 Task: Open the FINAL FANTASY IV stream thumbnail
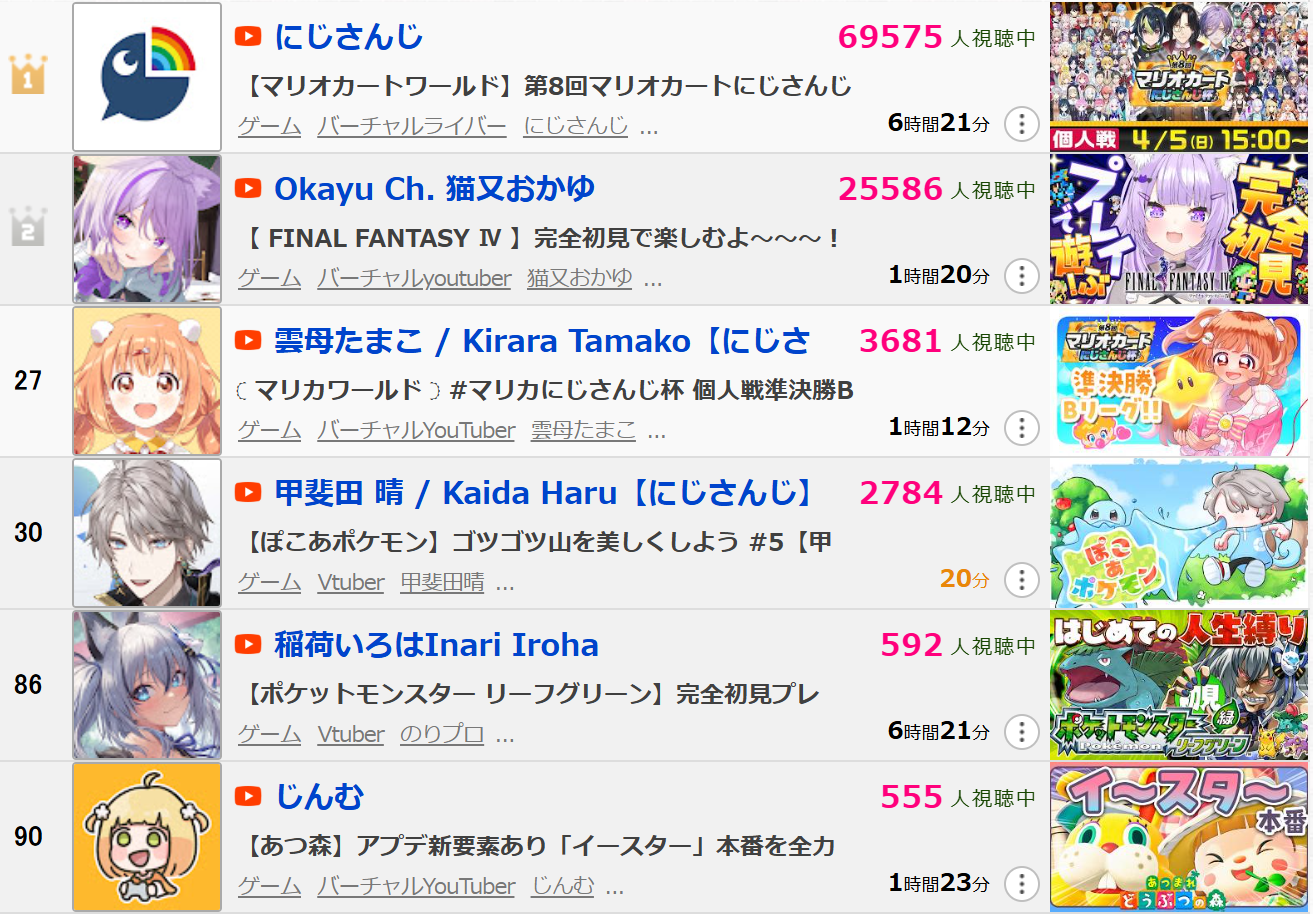point(1179,228)
